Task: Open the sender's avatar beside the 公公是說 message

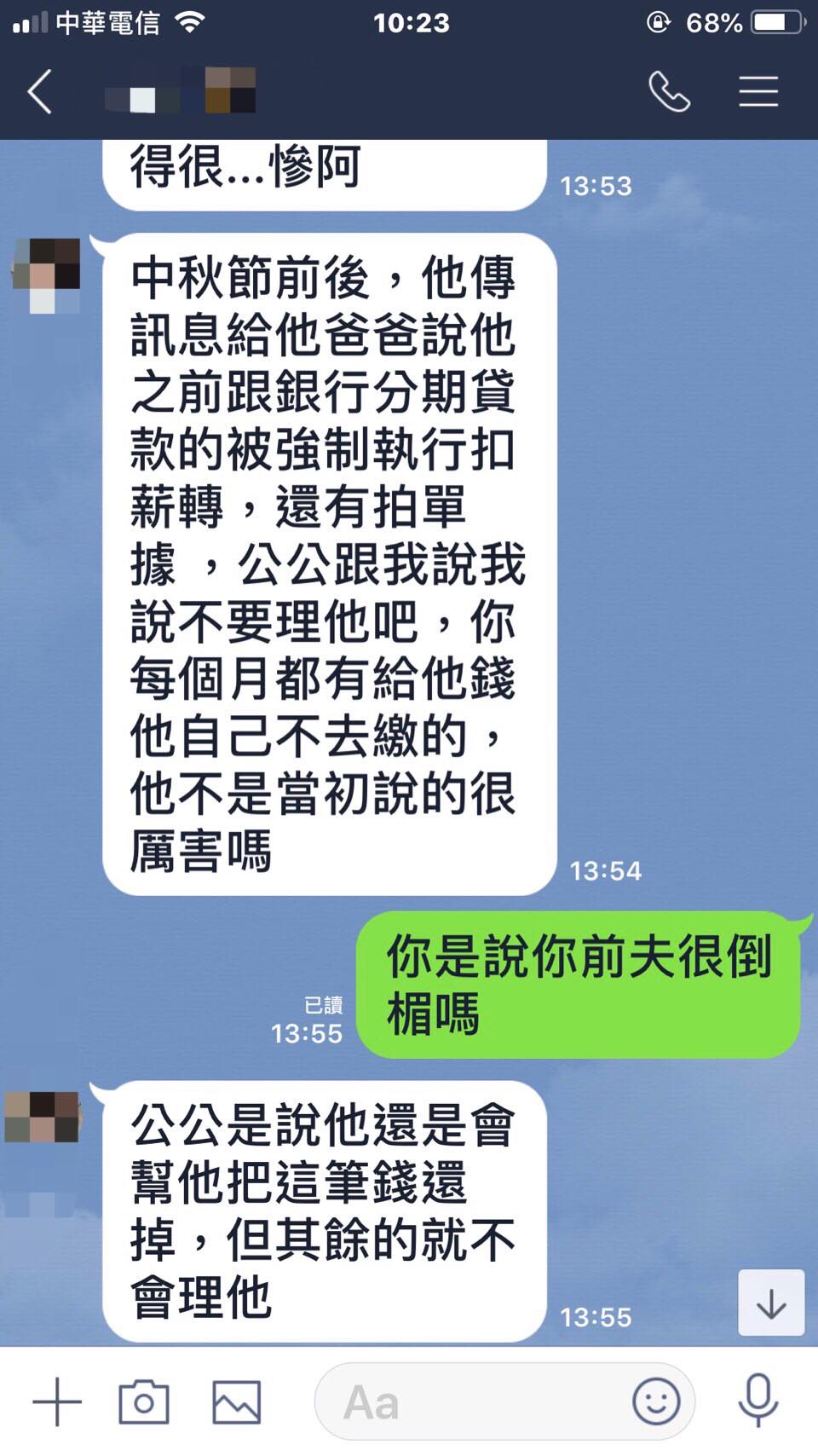Action: pos(43,1117)
